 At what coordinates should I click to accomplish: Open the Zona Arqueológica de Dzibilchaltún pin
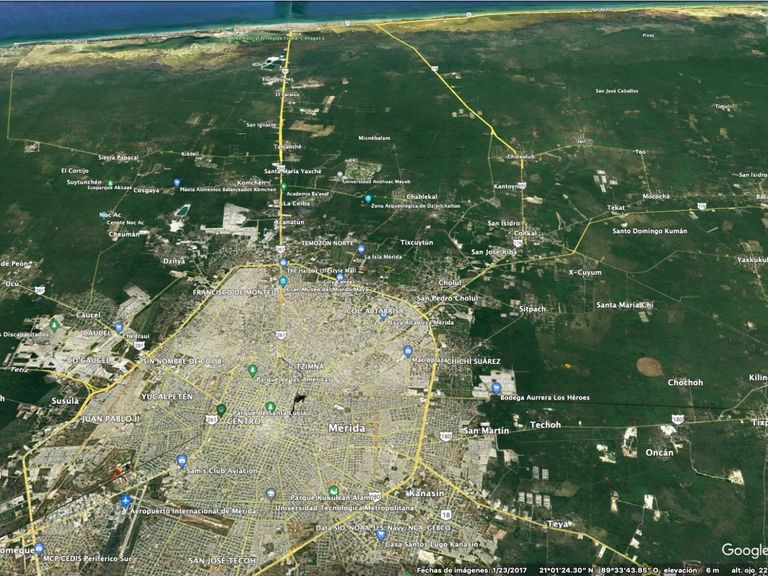click(x=368, y=199)
